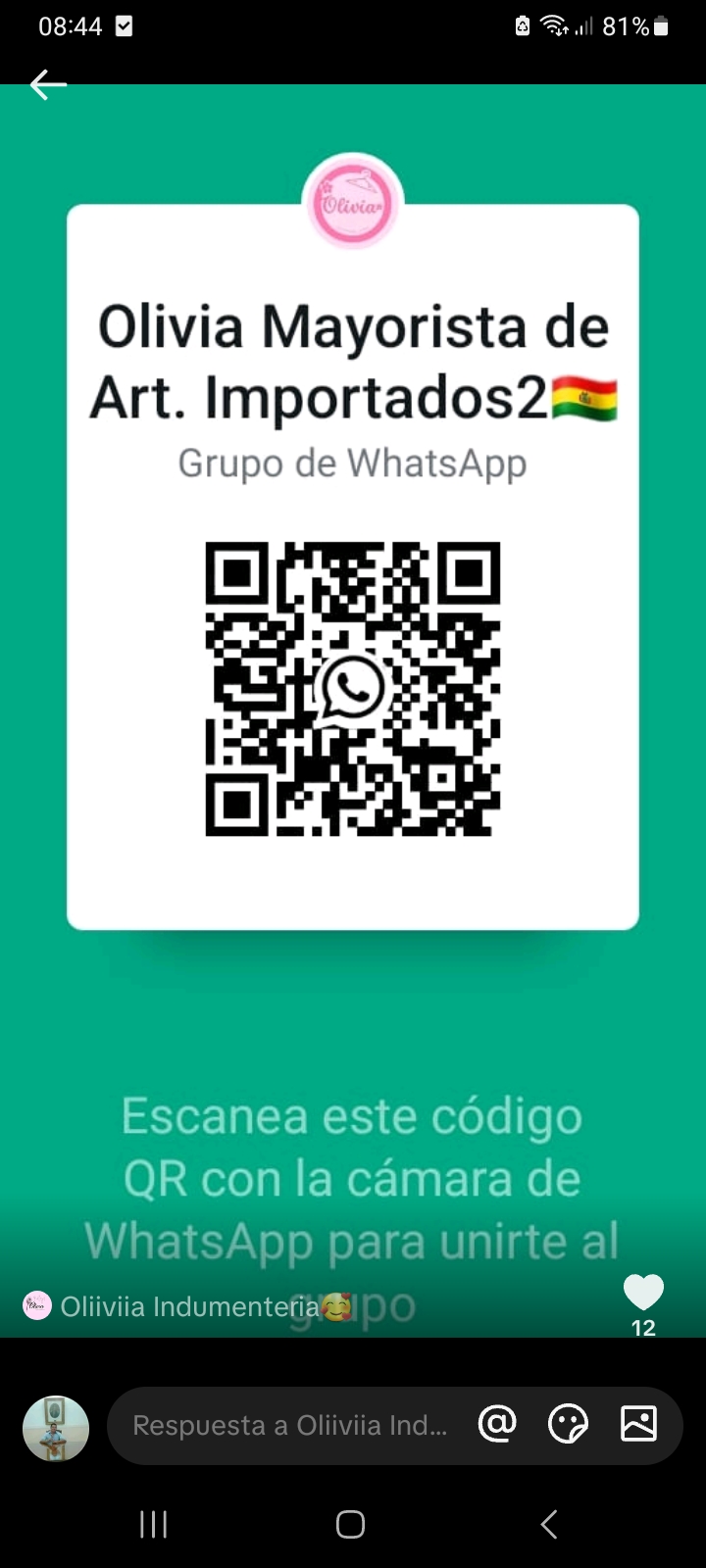Open the sticker picker
The image size is (706, 1568).
tap(568, 1424)
